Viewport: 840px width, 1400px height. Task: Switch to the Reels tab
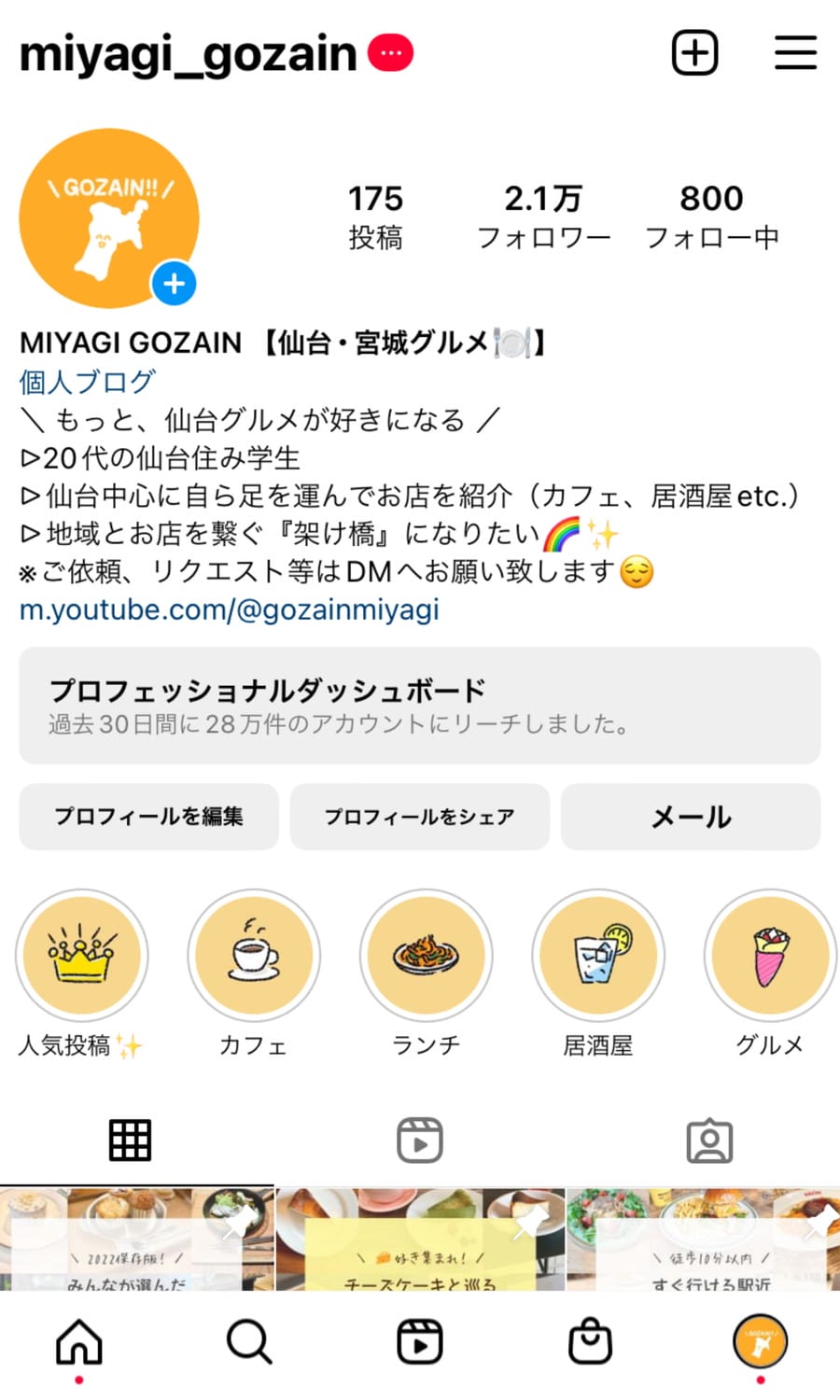coord(419,1139)
